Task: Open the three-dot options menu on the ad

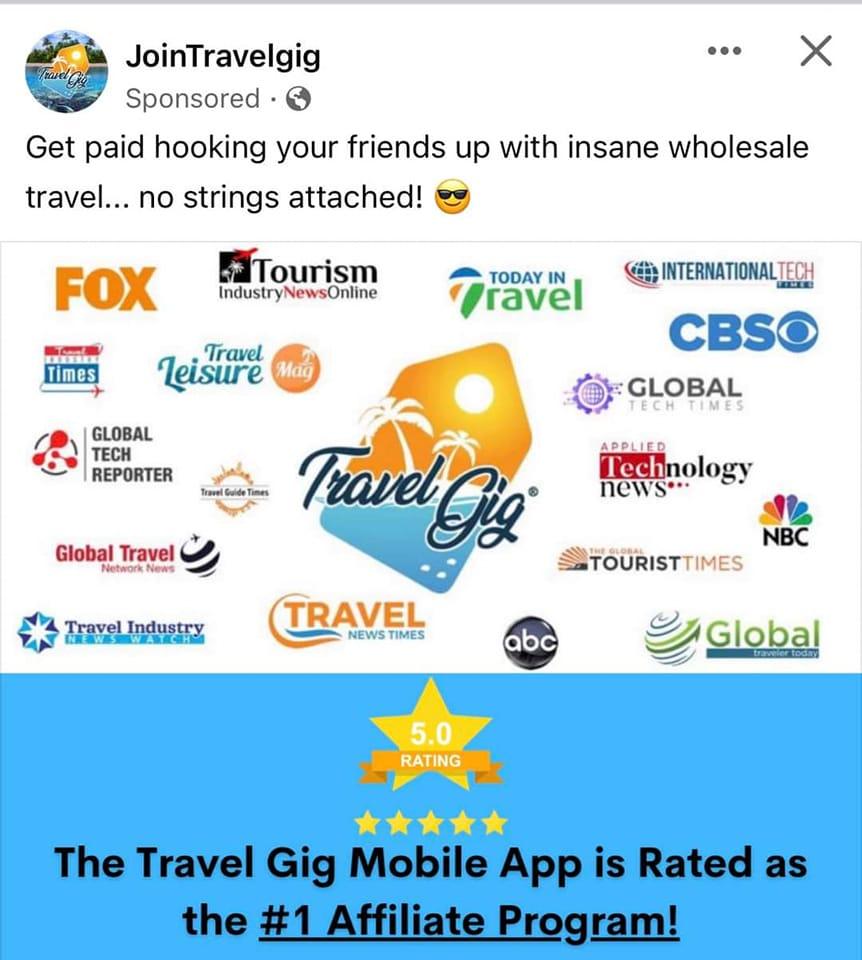Action: point(723,52)
